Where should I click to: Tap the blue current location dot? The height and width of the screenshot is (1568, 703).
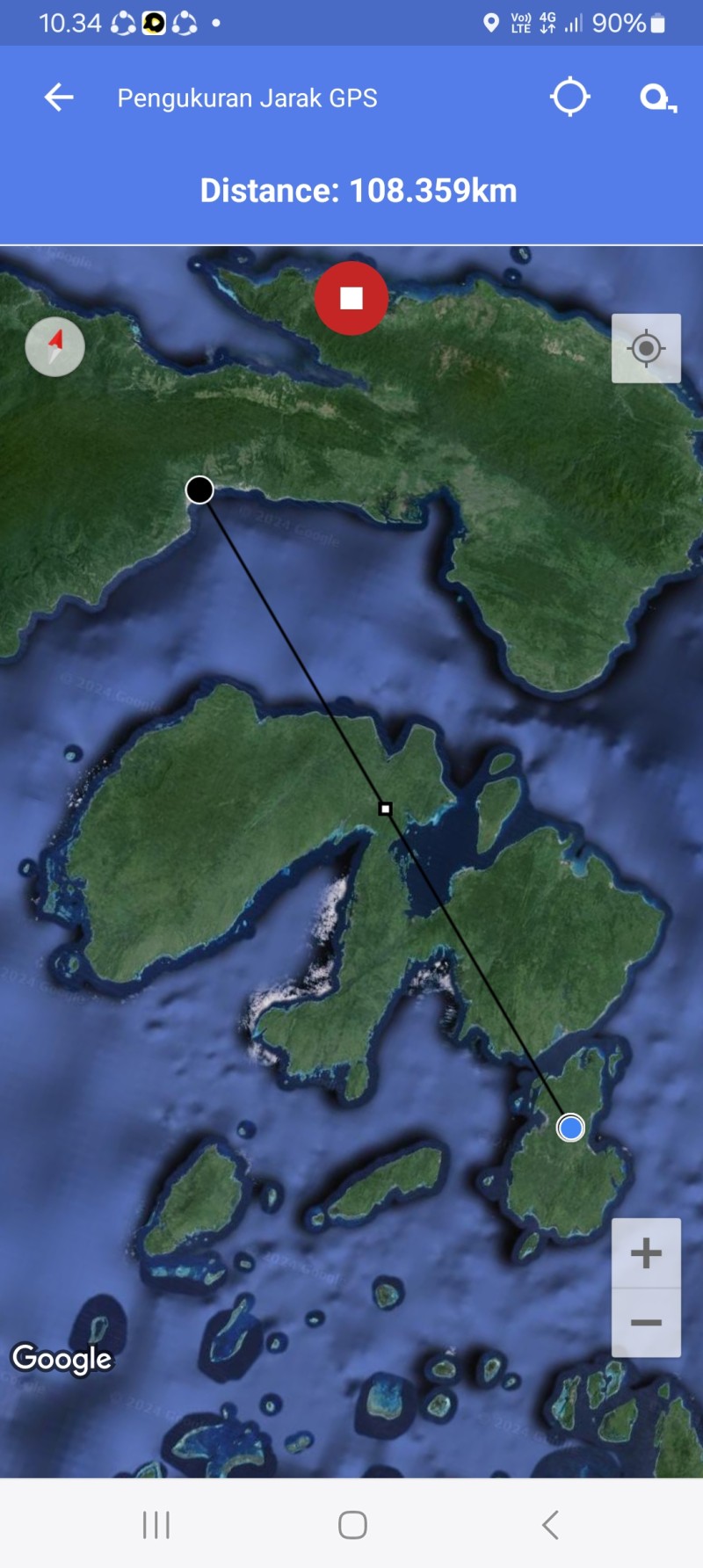[570, 1127]
